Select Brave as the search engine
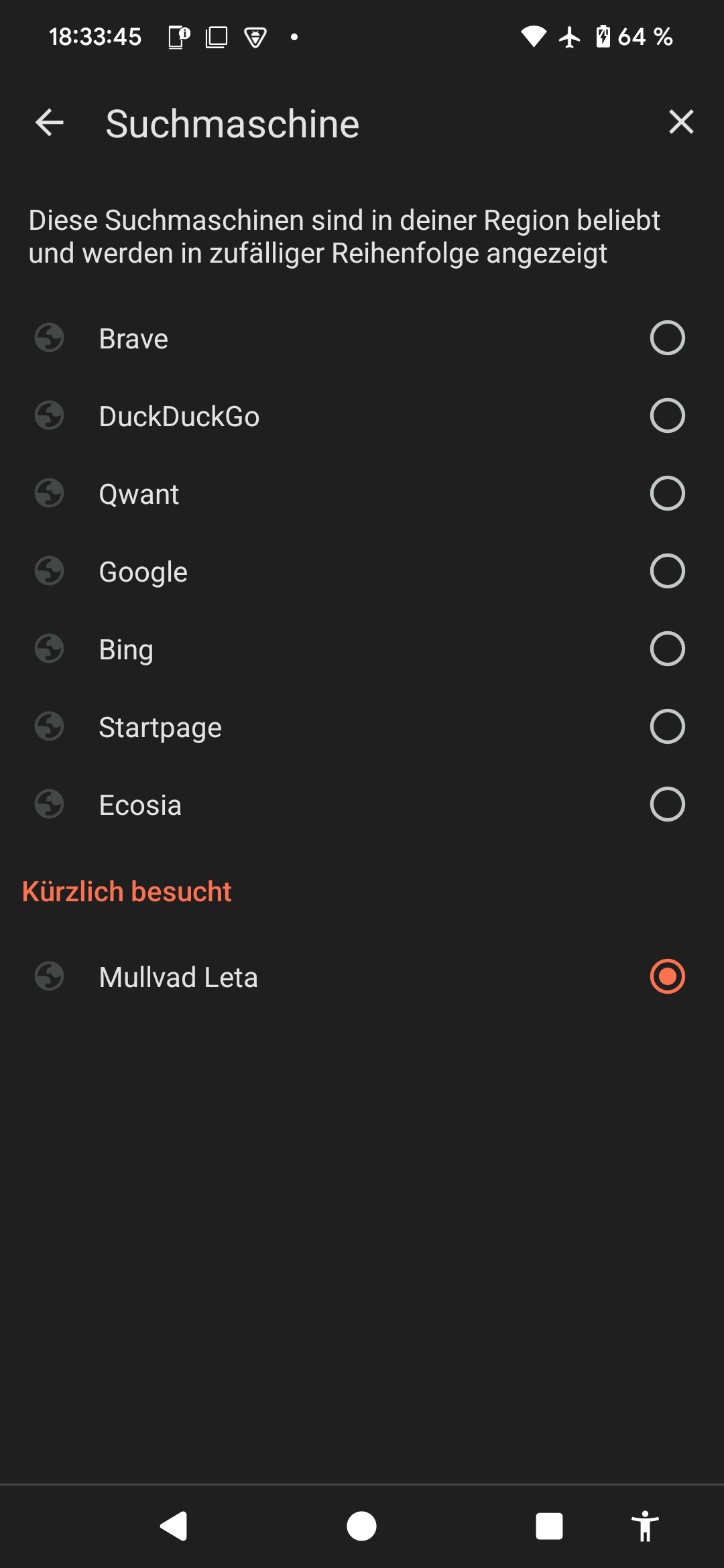Image resolution: width=724 pixels, height=1568 pixels. tap(362, 338)
